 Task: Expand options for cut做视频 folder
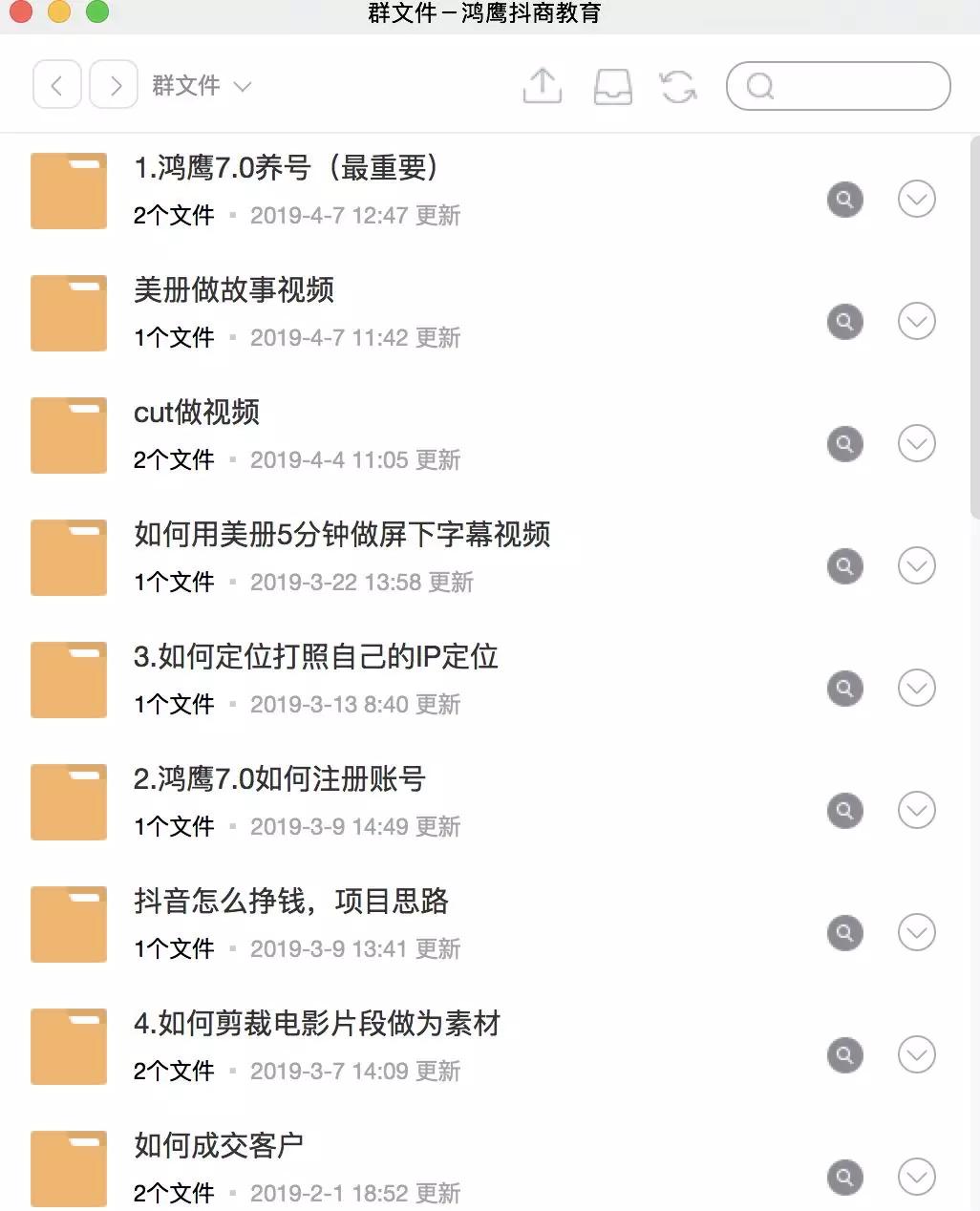pyautogui.click(x=916, y=443)
